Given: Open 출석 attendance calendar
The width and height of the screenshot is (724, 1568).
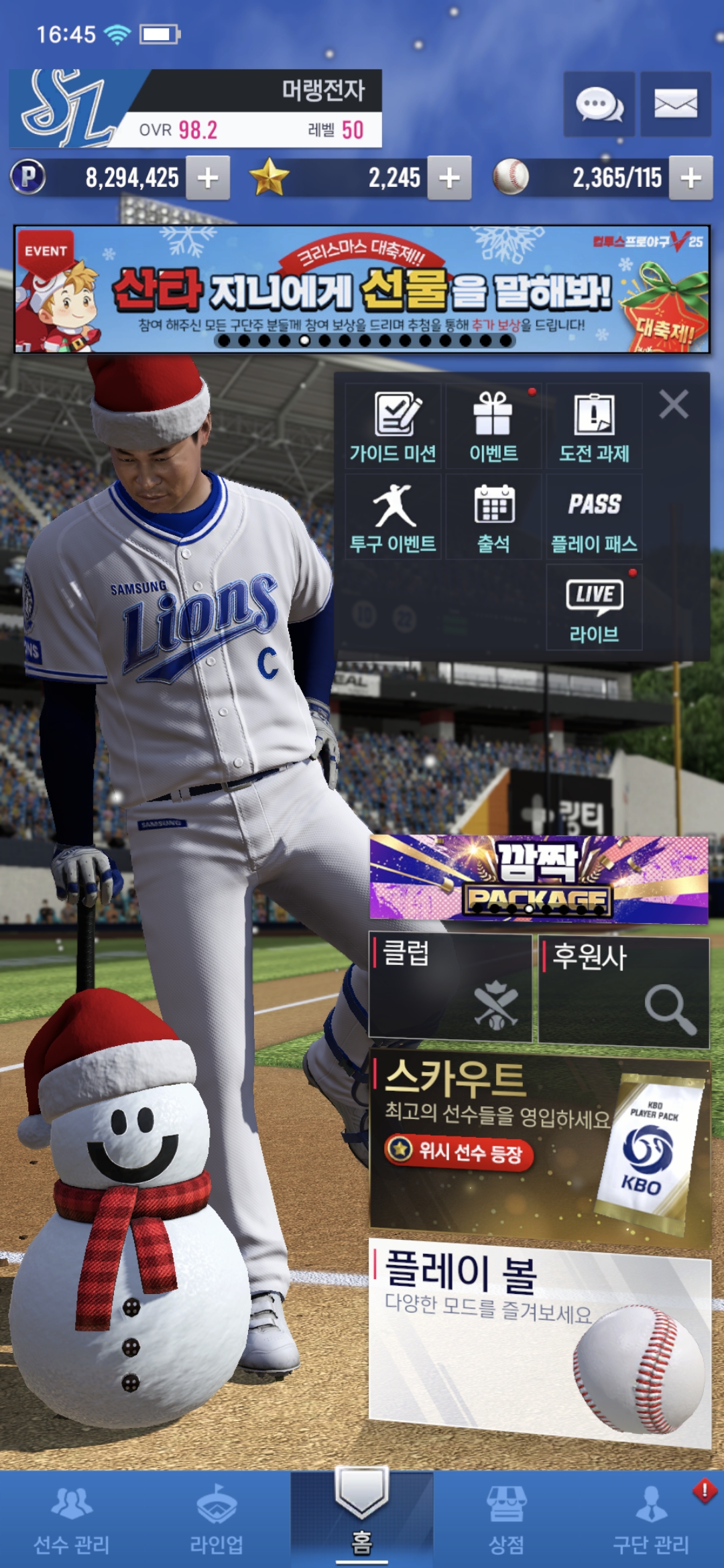Looking at the screenshot, I should (493, 517).
